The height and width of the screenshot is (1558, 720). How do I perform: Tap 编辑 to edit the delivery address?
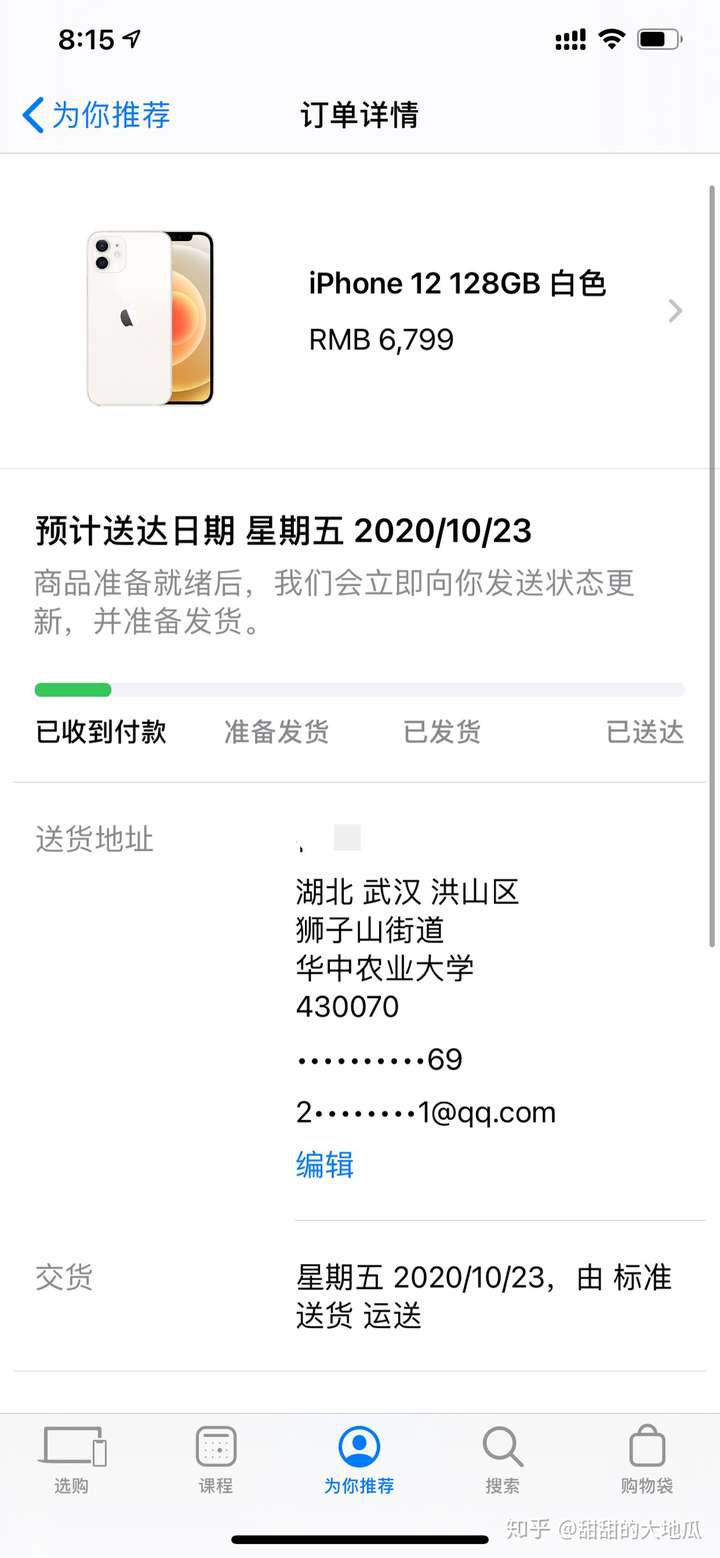click(325, 1165)
